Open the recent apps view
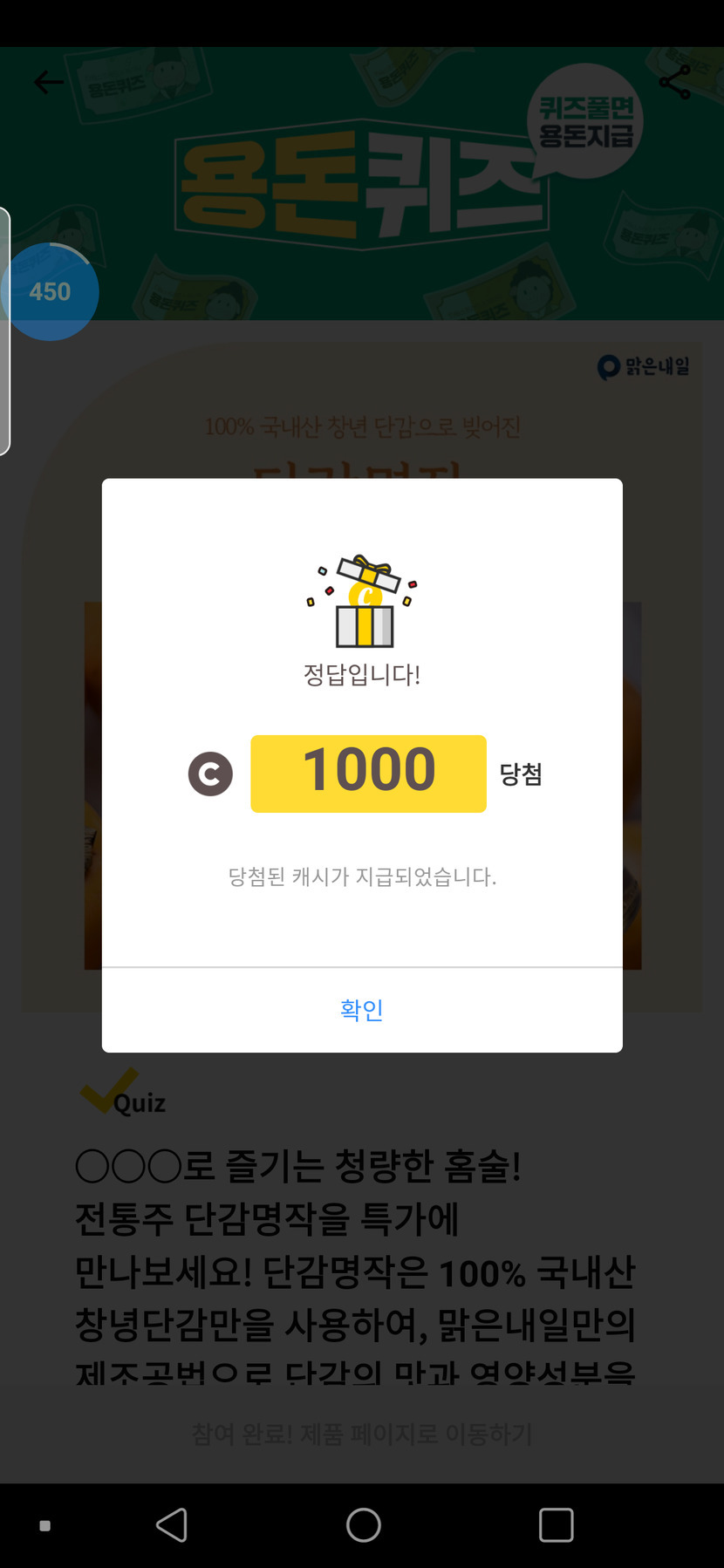This screenshot has height=1568, width=724. tap(556, 1525)
